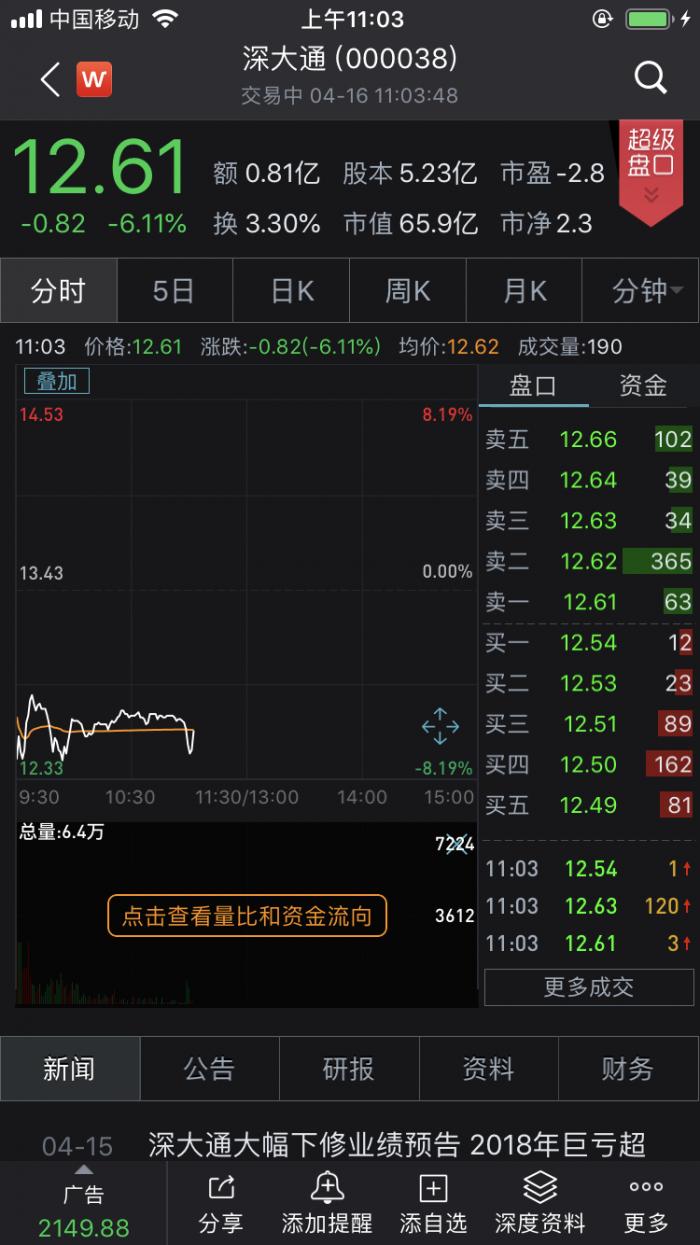Show the 周K chart
700x1245 pixels.
407,291
